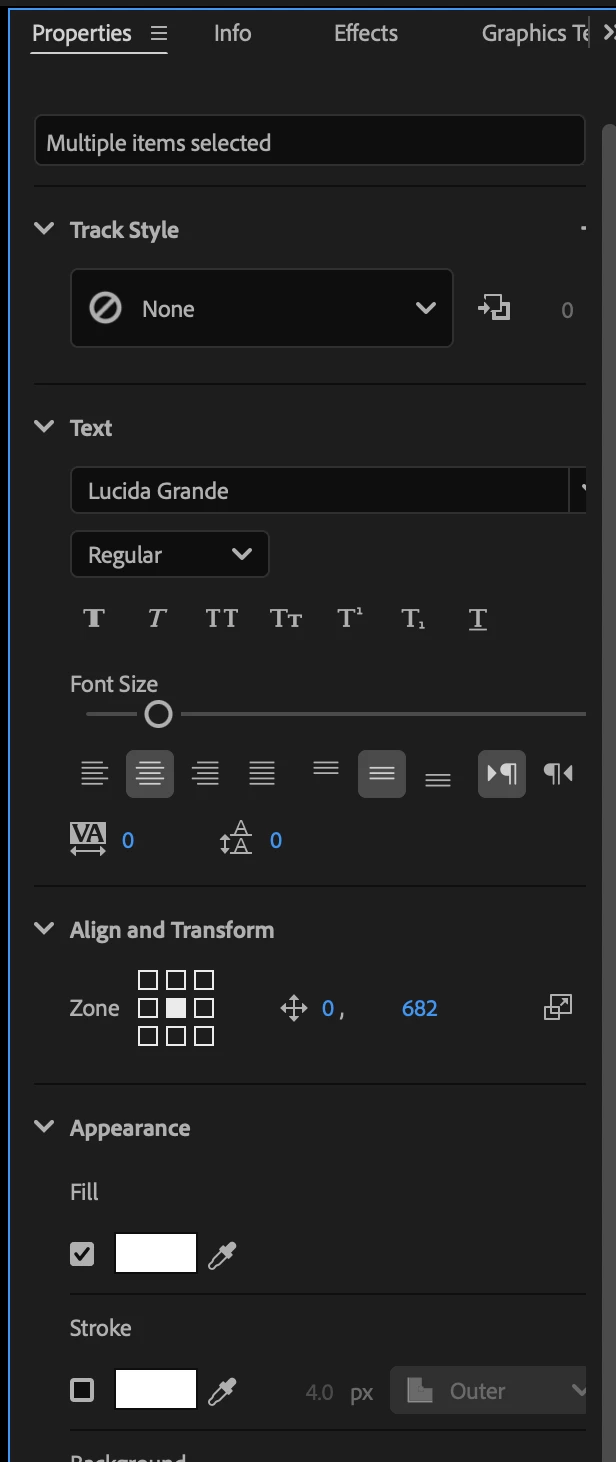Pick stroke color with eyedropper
The height and width of the screenshot is (1462, 616).
click(222, 1390)
